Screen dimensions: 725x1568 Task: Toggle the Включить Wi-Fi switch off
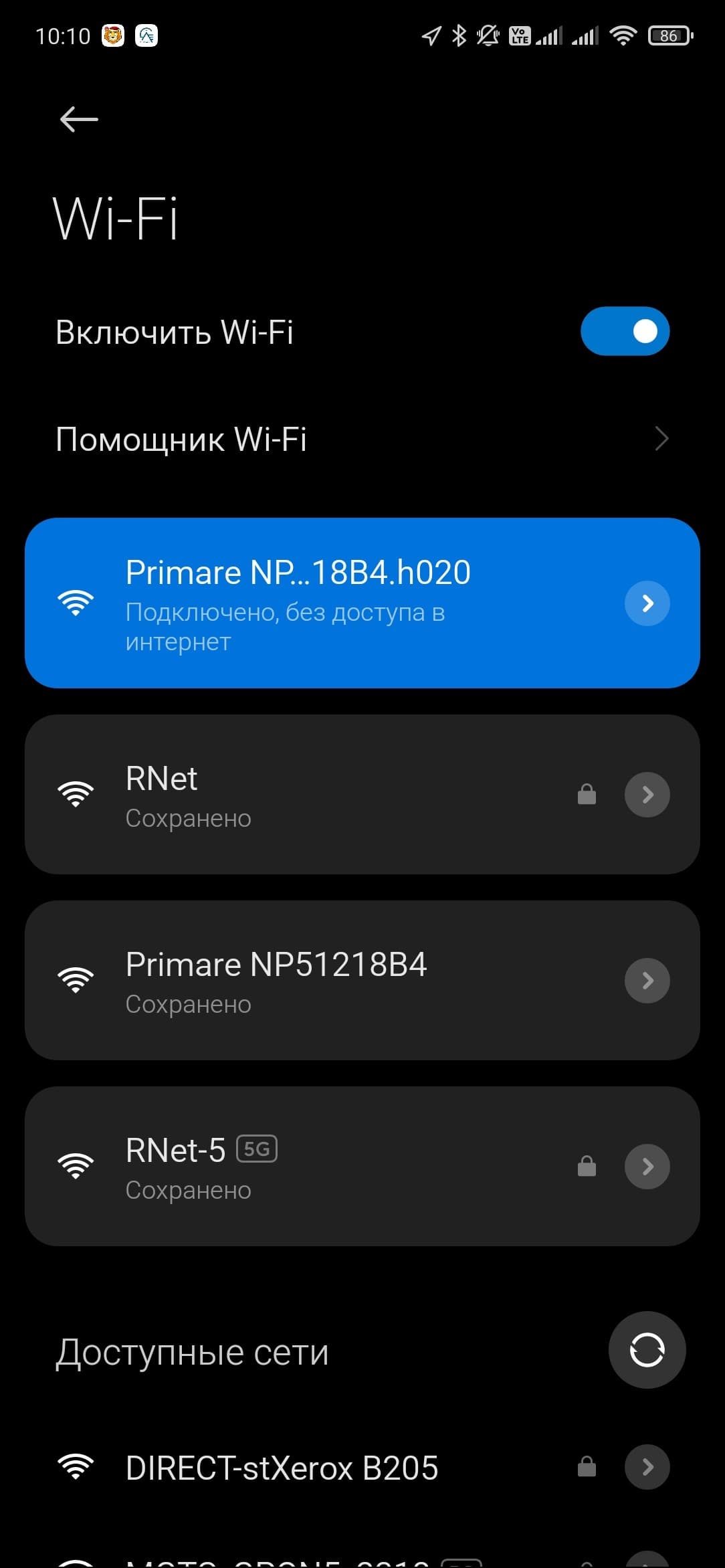tap(625, 331)
